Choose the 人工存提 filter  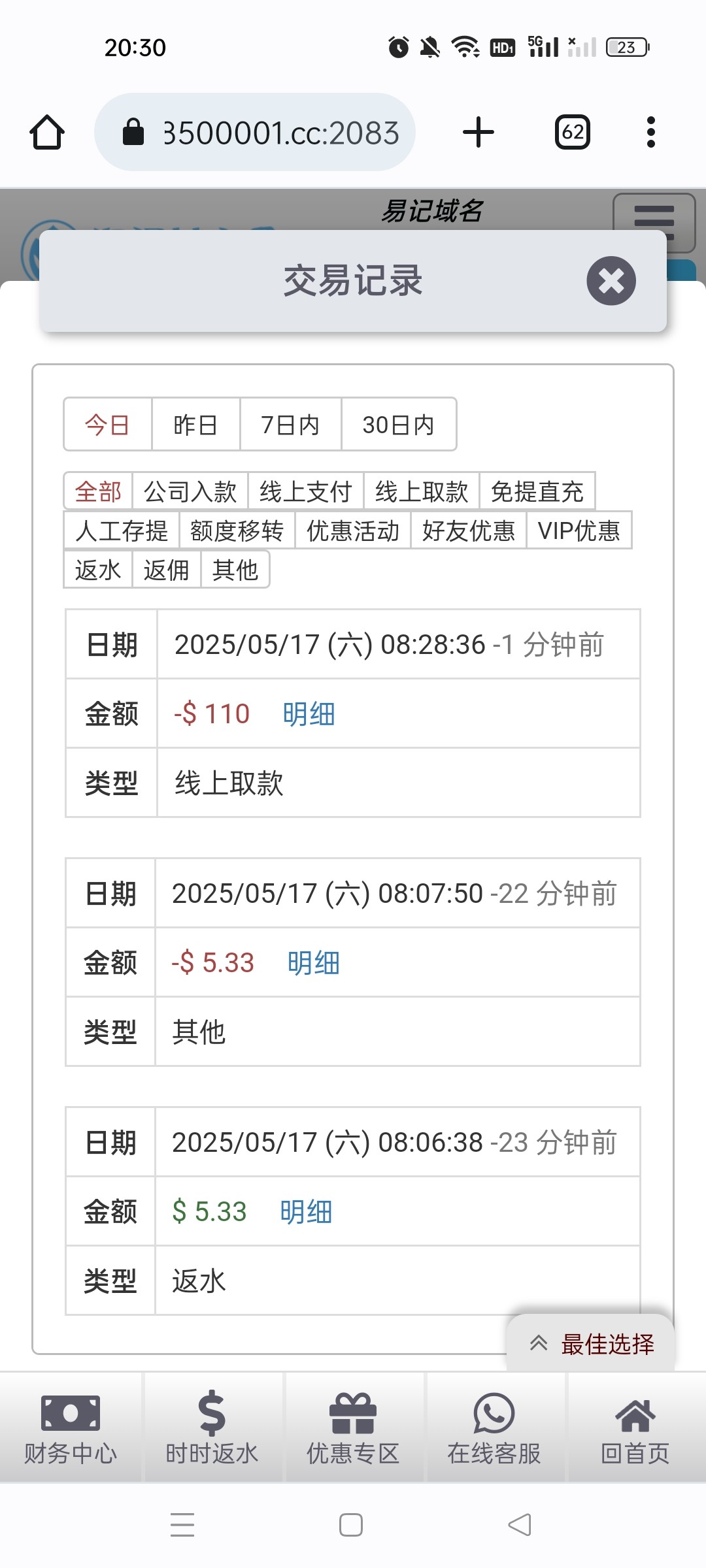(122, 531)
